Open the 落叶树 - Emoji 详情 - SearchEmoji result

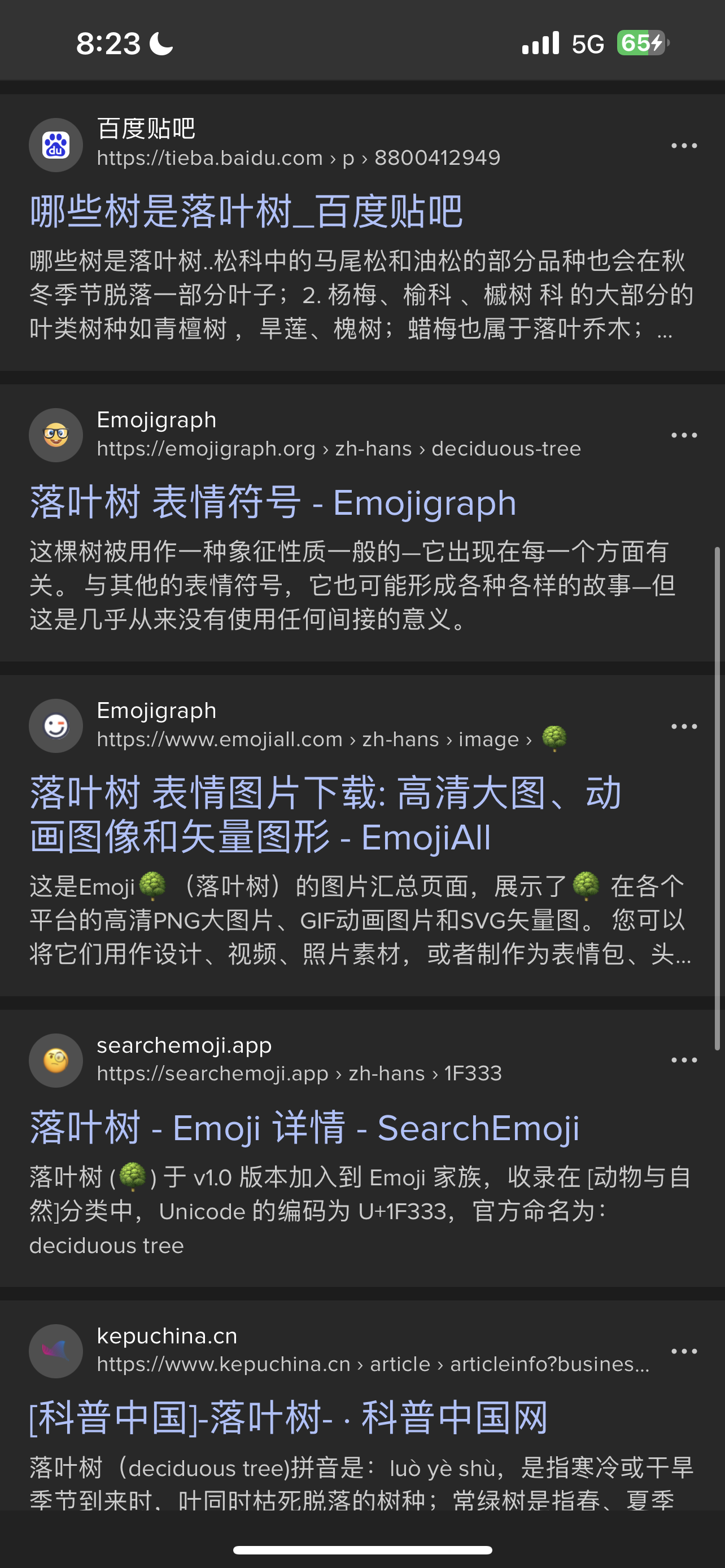[x=304, y=1127]
